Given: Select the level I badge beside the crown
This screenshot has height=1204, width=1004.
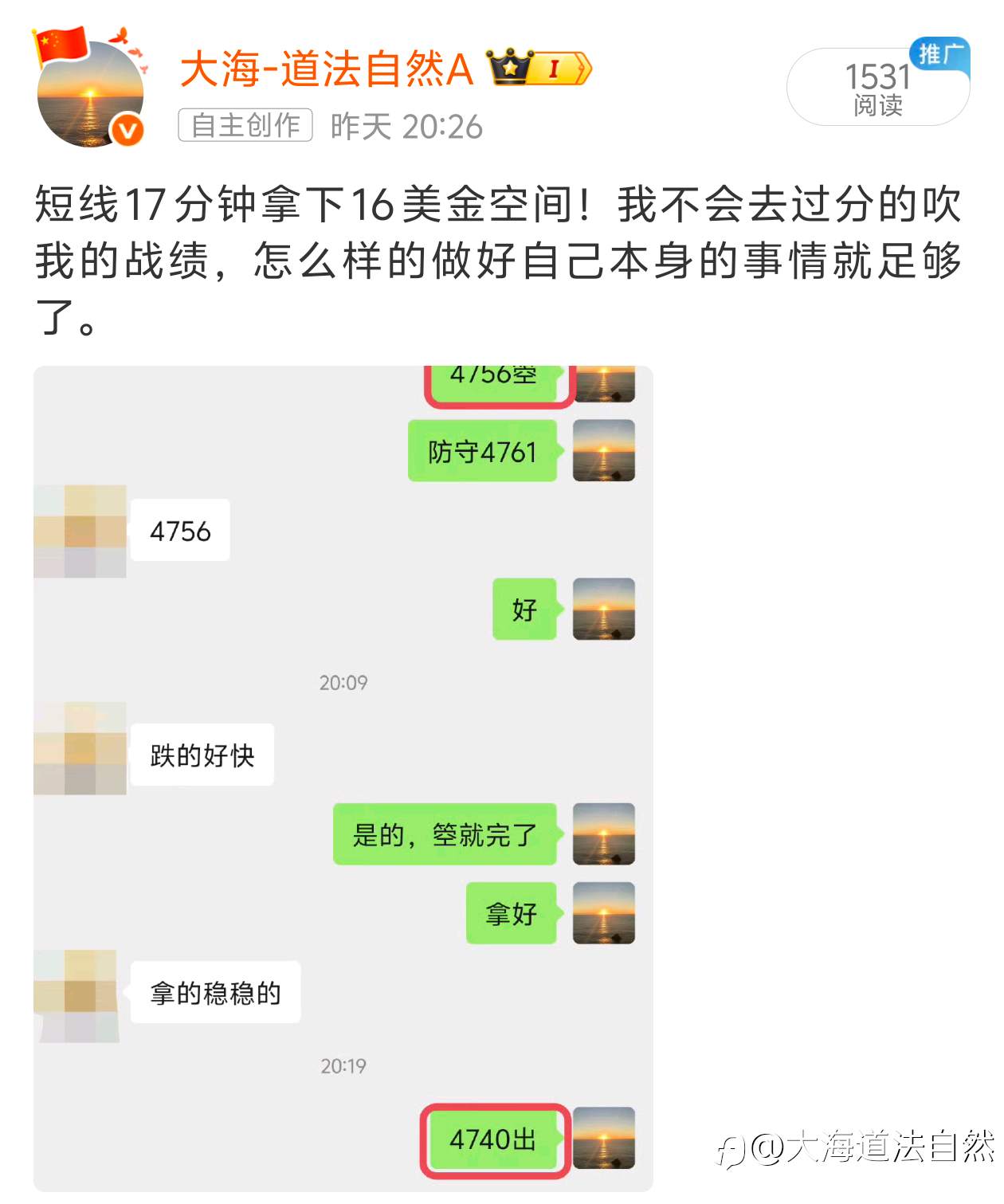Looking at the screenshot, I should pyautogui.click(x=558, y=69).
